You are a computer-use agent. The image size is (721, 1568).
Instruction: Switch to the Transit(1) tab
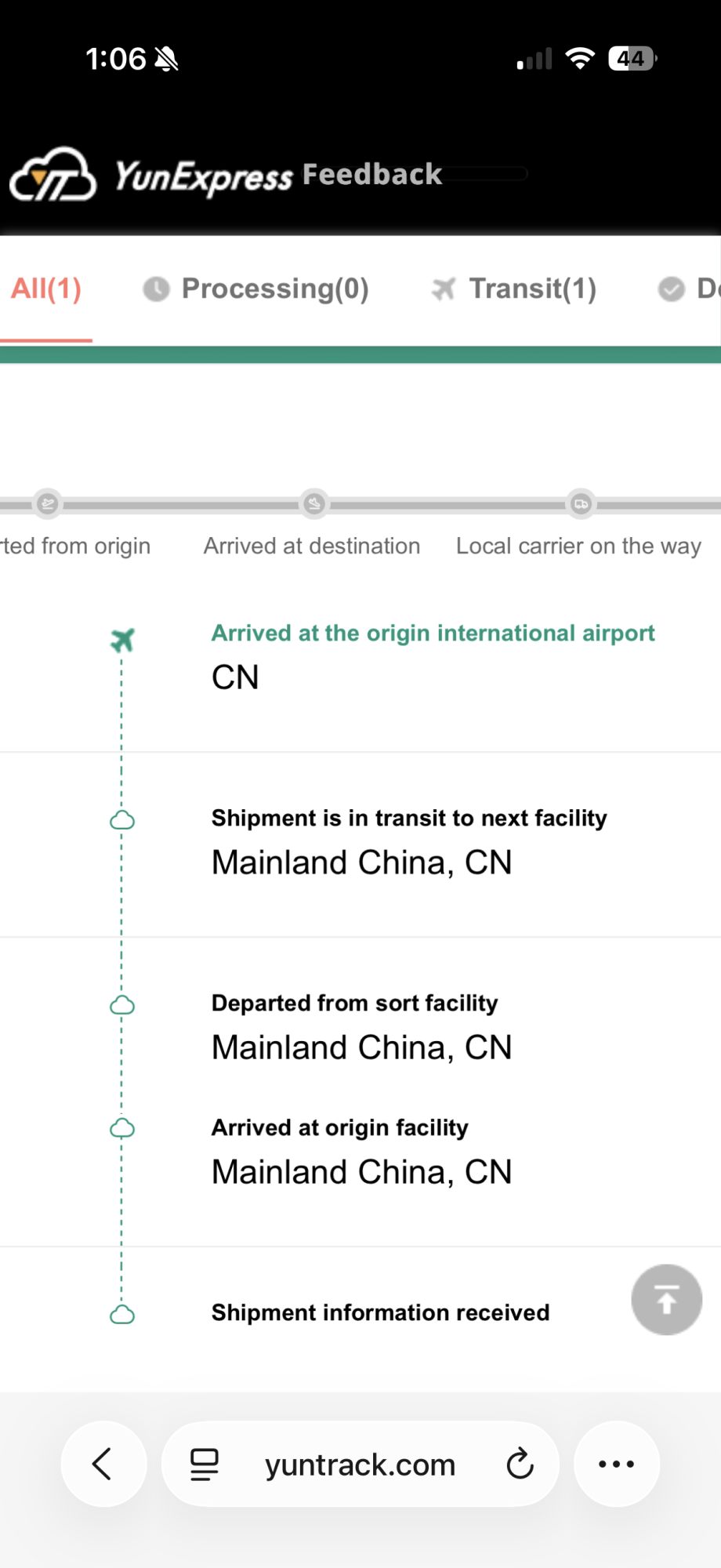(514, 289)
